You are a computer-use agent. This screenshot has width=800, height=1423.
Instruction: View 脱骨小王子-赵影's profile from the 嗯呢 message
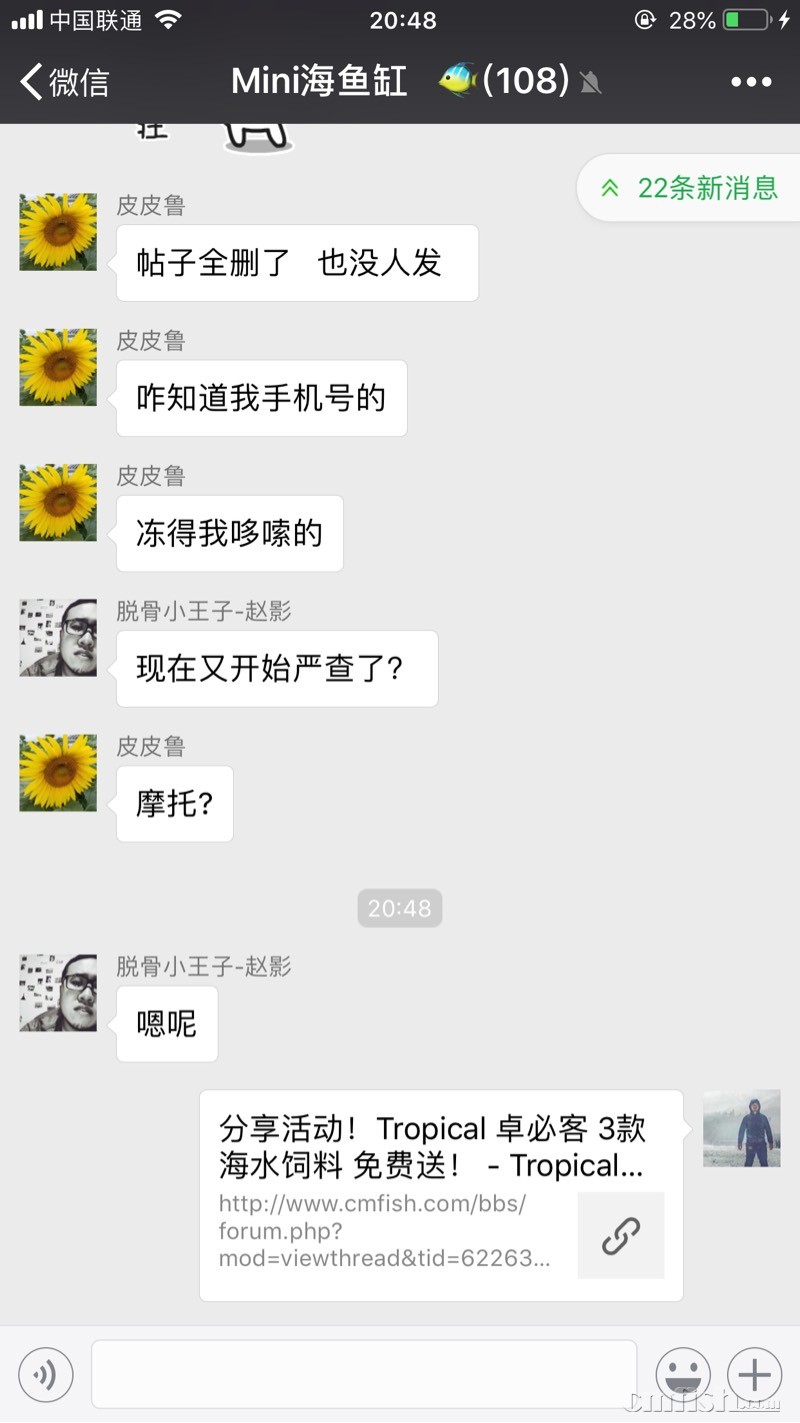pyautogui.click(x=58, y=993)
